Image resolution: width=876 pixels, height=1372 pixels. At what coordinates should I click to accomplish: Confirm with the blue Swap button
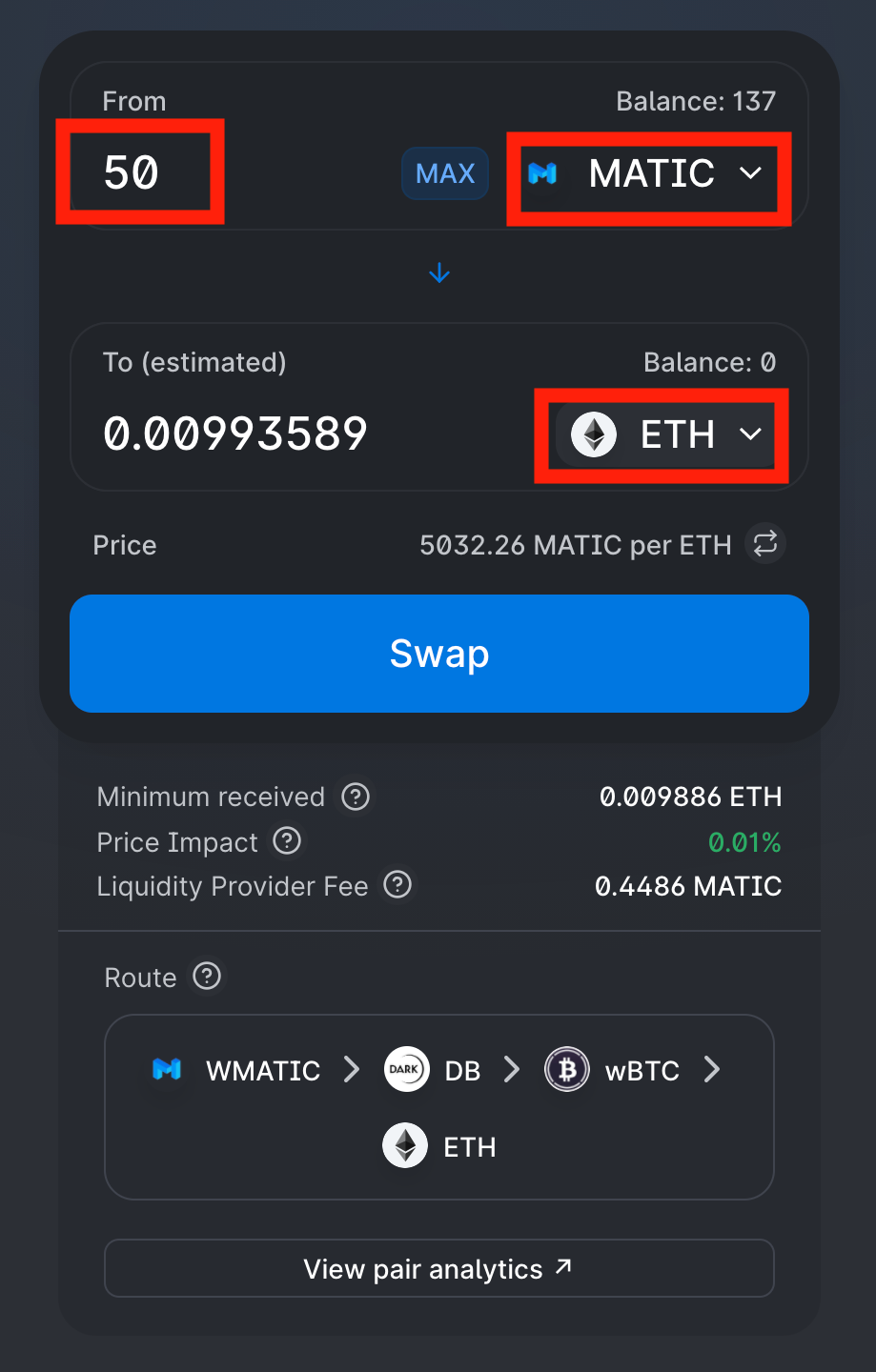(x=439, y=654)
